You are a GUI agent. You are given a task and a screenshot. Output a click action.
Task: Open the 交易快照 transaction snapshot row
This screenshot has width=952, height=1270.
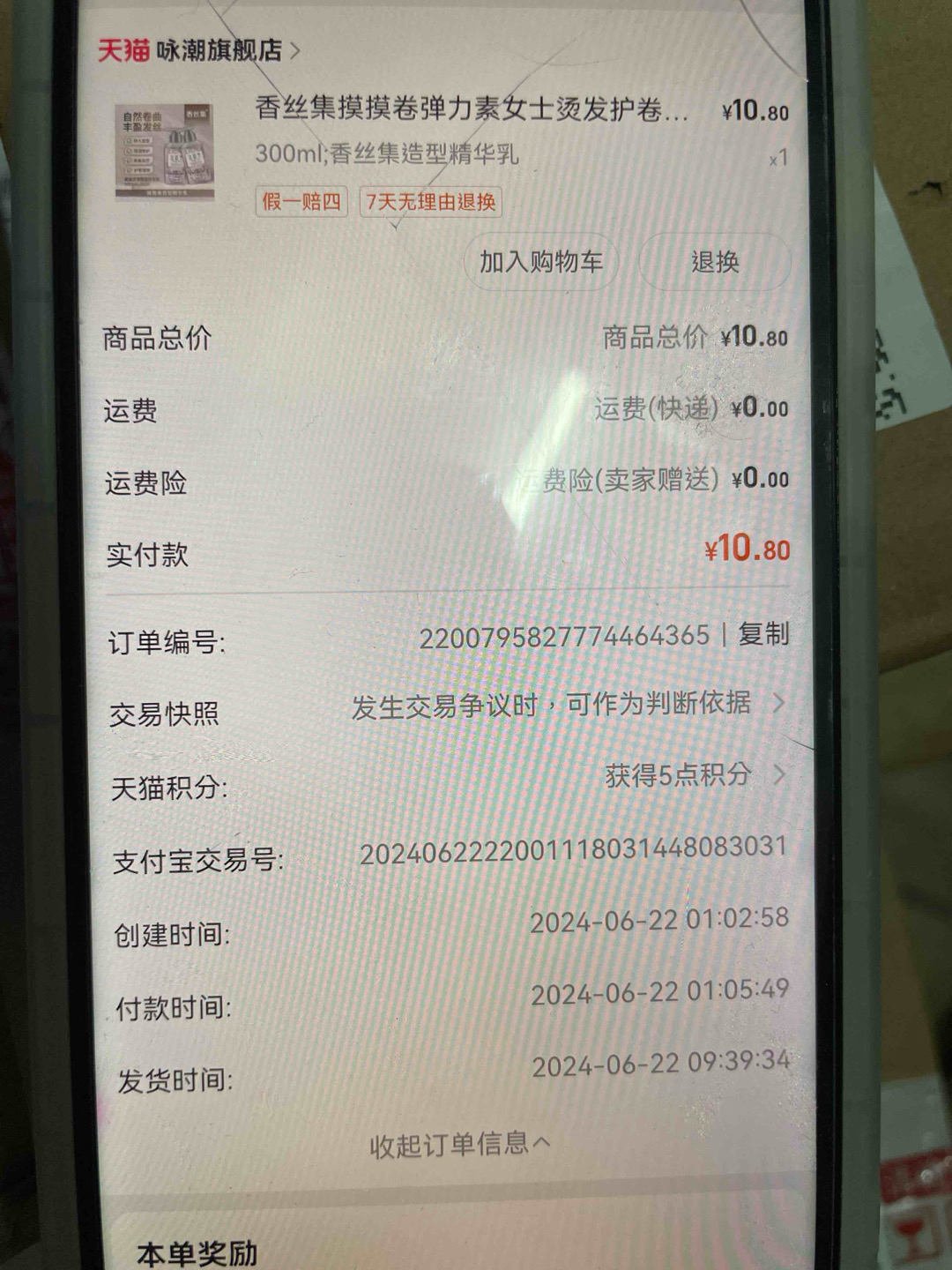tap(564, 705)
